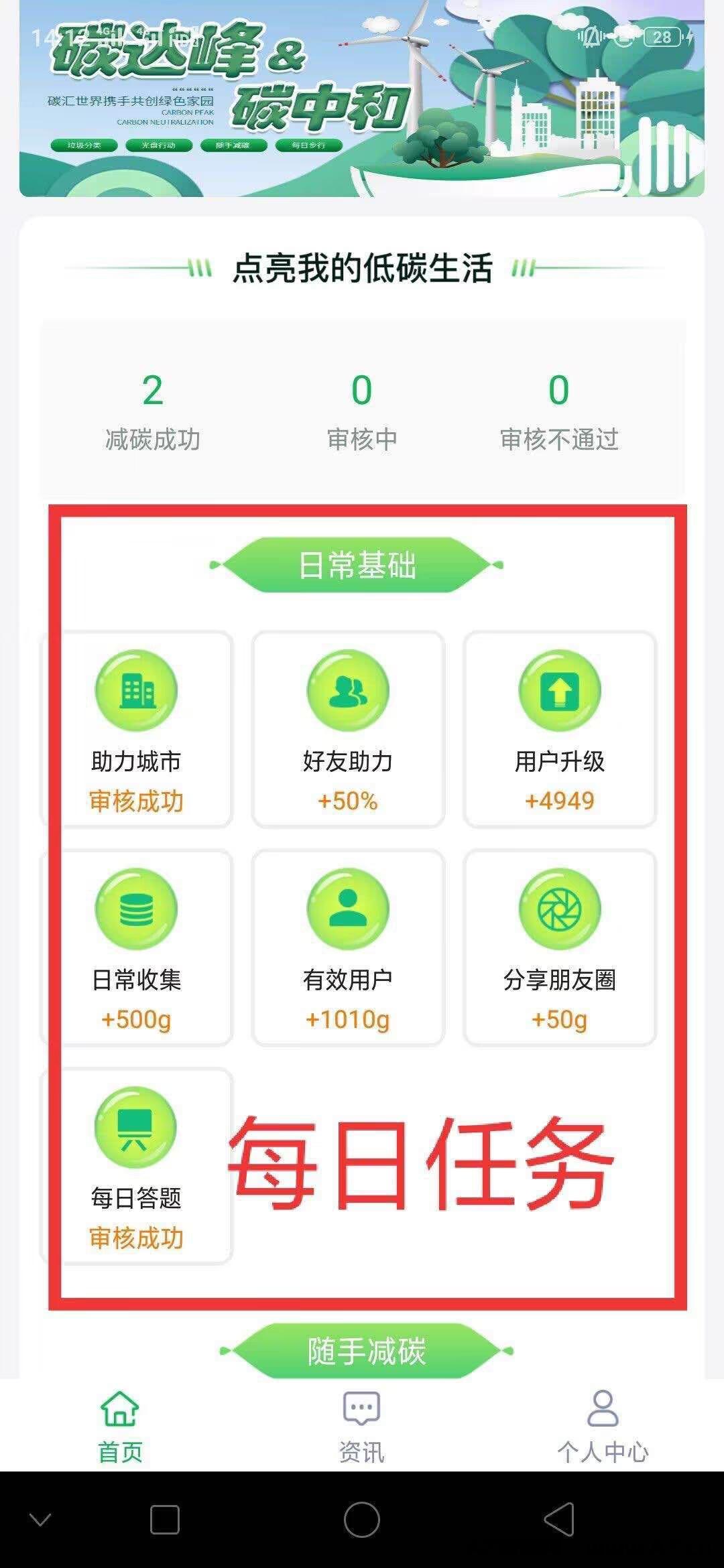Tap the 分享朋友圈 task card
This screenshot has width=724, height=1568.
(x=560, y=948)
